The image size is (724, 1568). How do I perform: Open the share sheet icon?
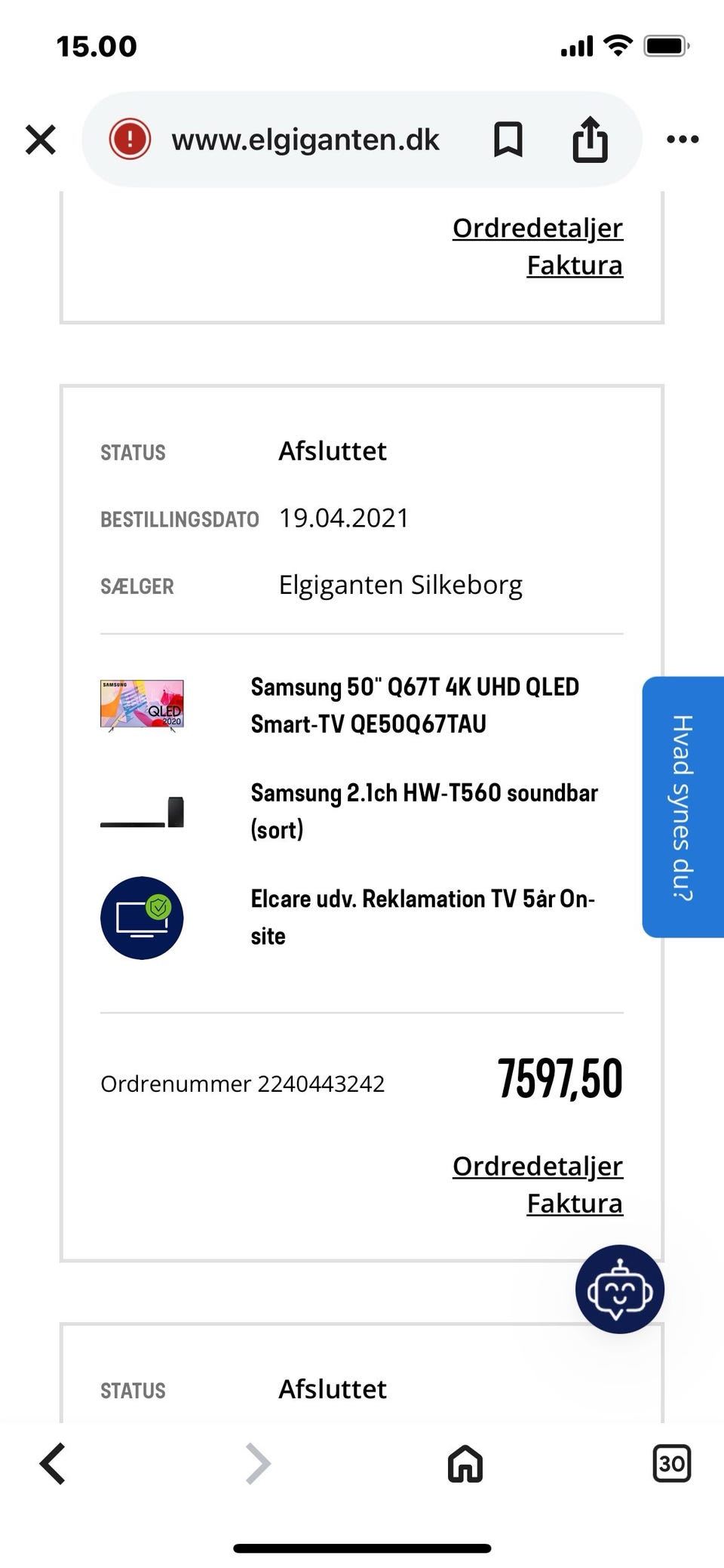pos(591,139)
